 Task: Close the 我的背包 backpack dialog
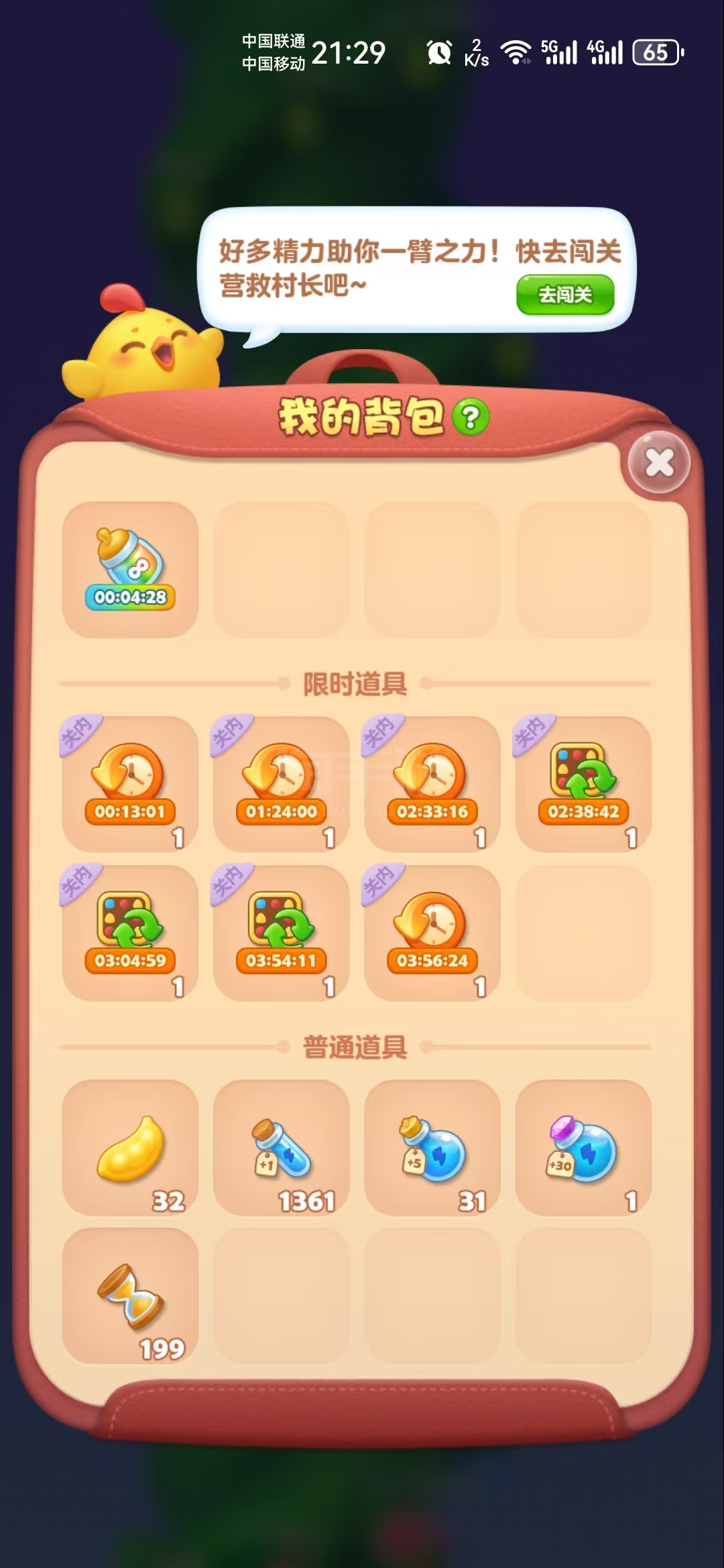coord(659,463)
